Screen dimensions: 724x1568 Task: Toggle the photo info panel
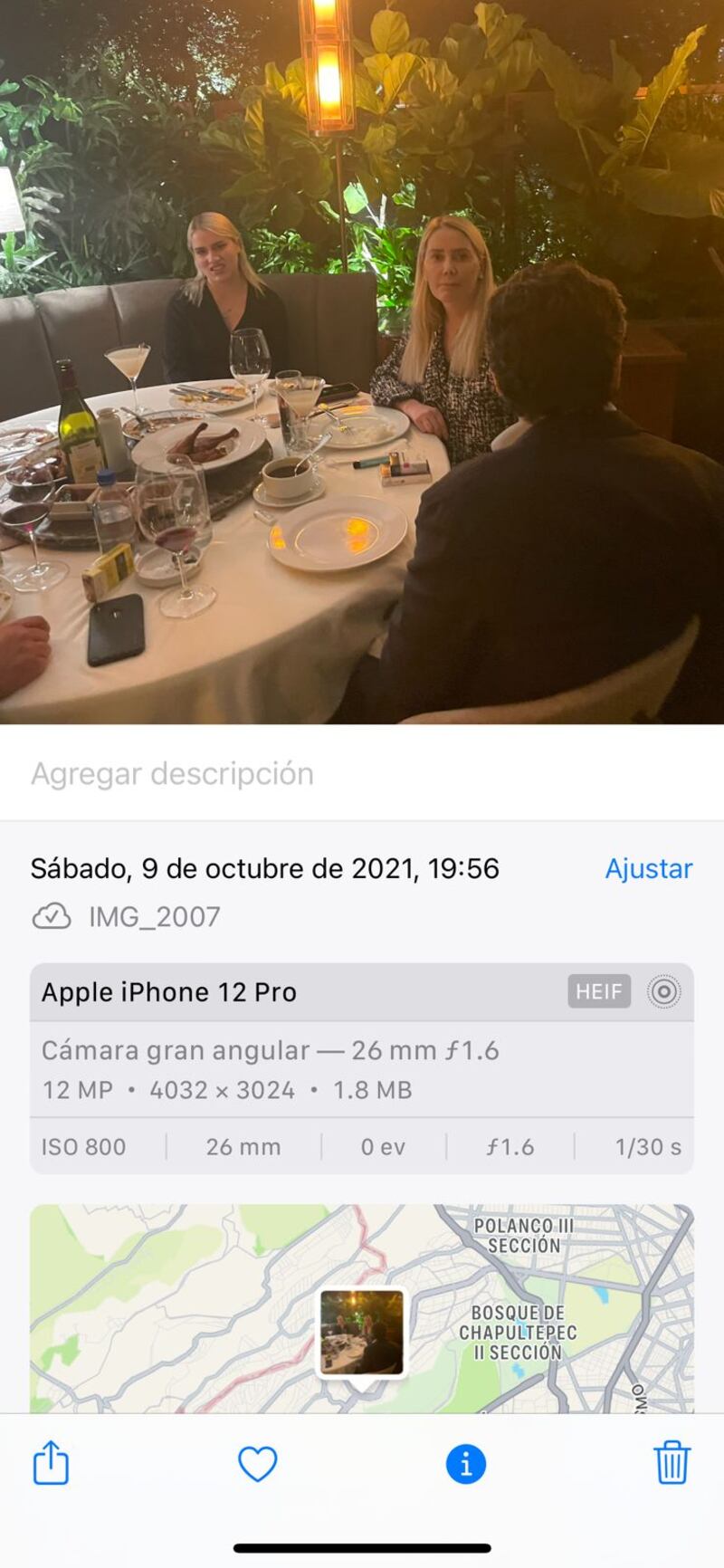465,1464
